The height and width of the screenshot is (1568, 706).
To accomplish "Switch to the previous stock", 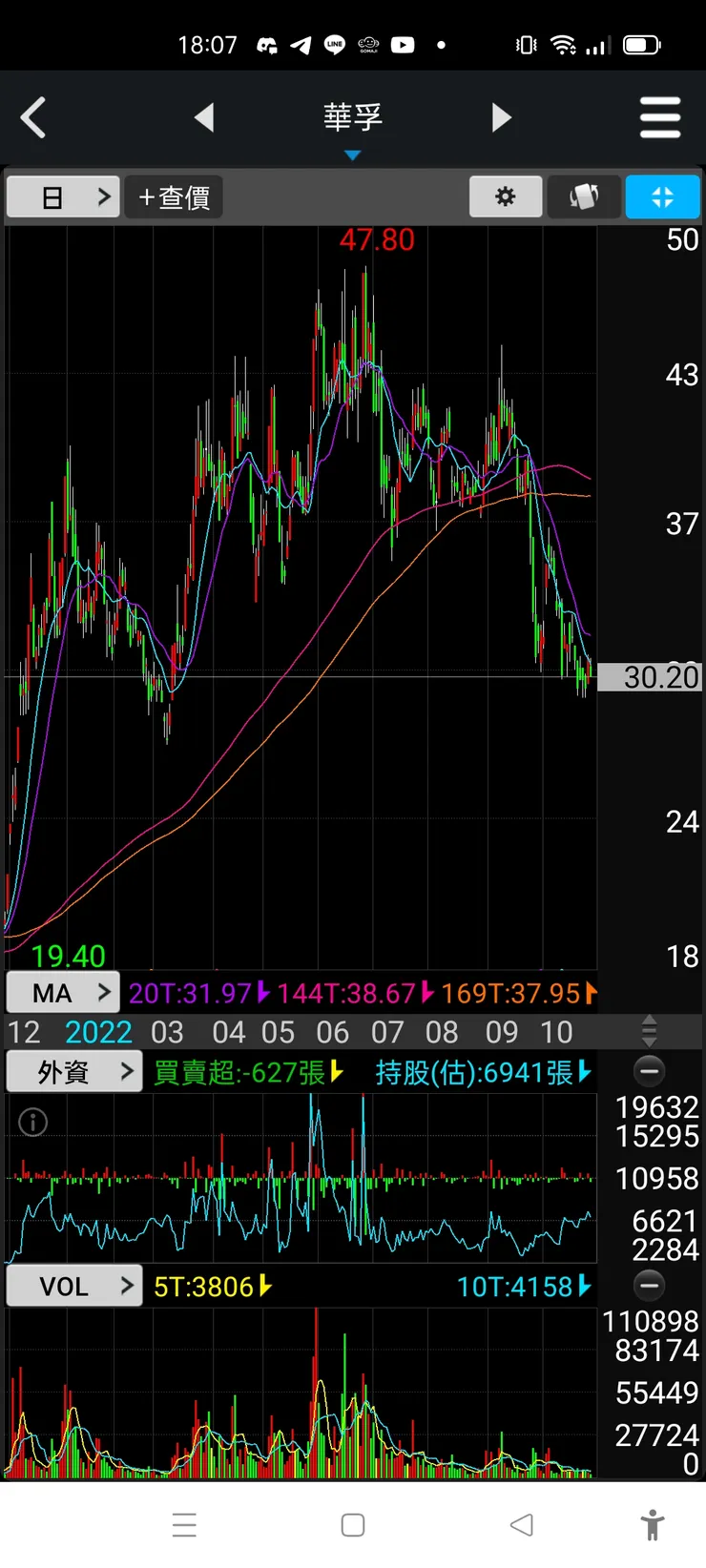I will [x=203, y=118].
